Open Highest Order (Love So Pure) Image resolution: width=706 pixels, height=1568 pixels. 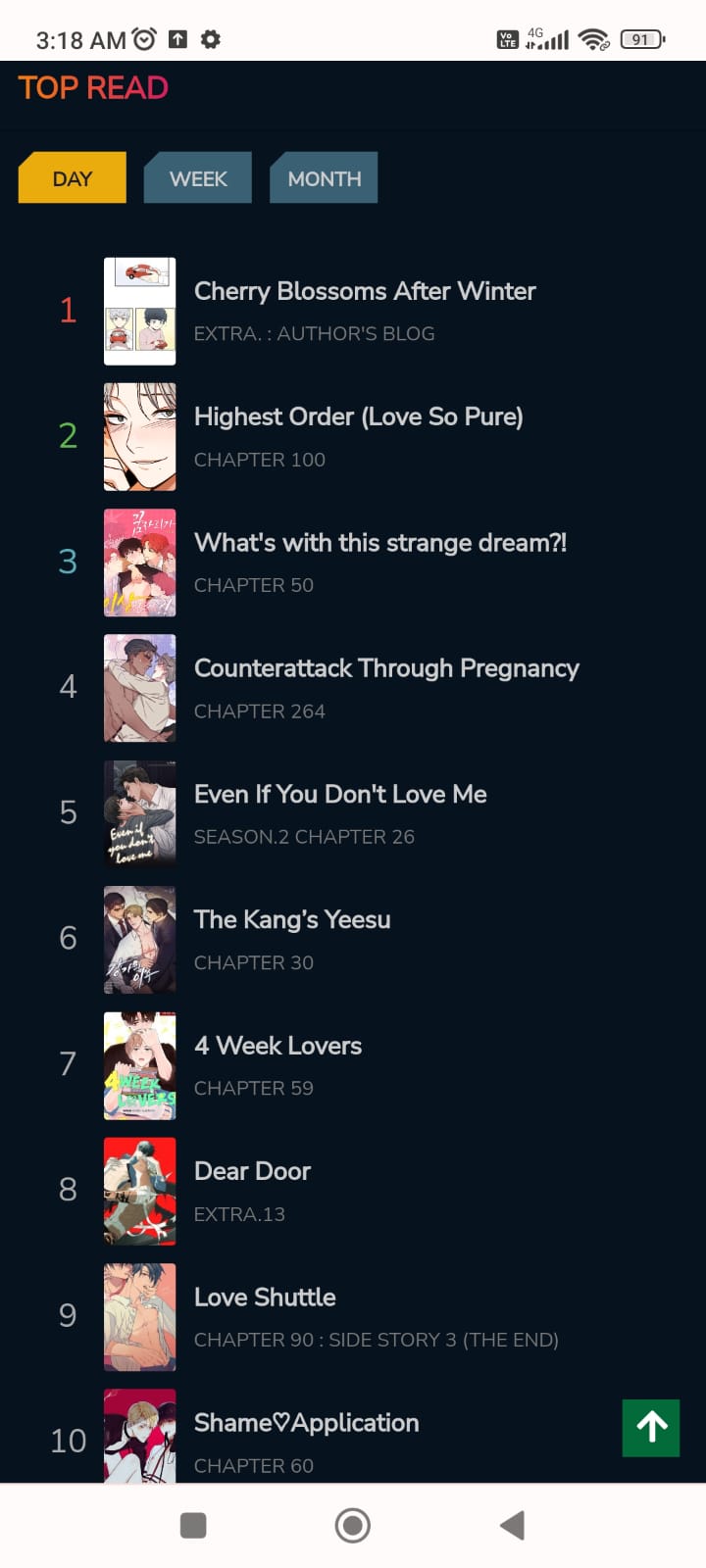click(x=359, y=416)
